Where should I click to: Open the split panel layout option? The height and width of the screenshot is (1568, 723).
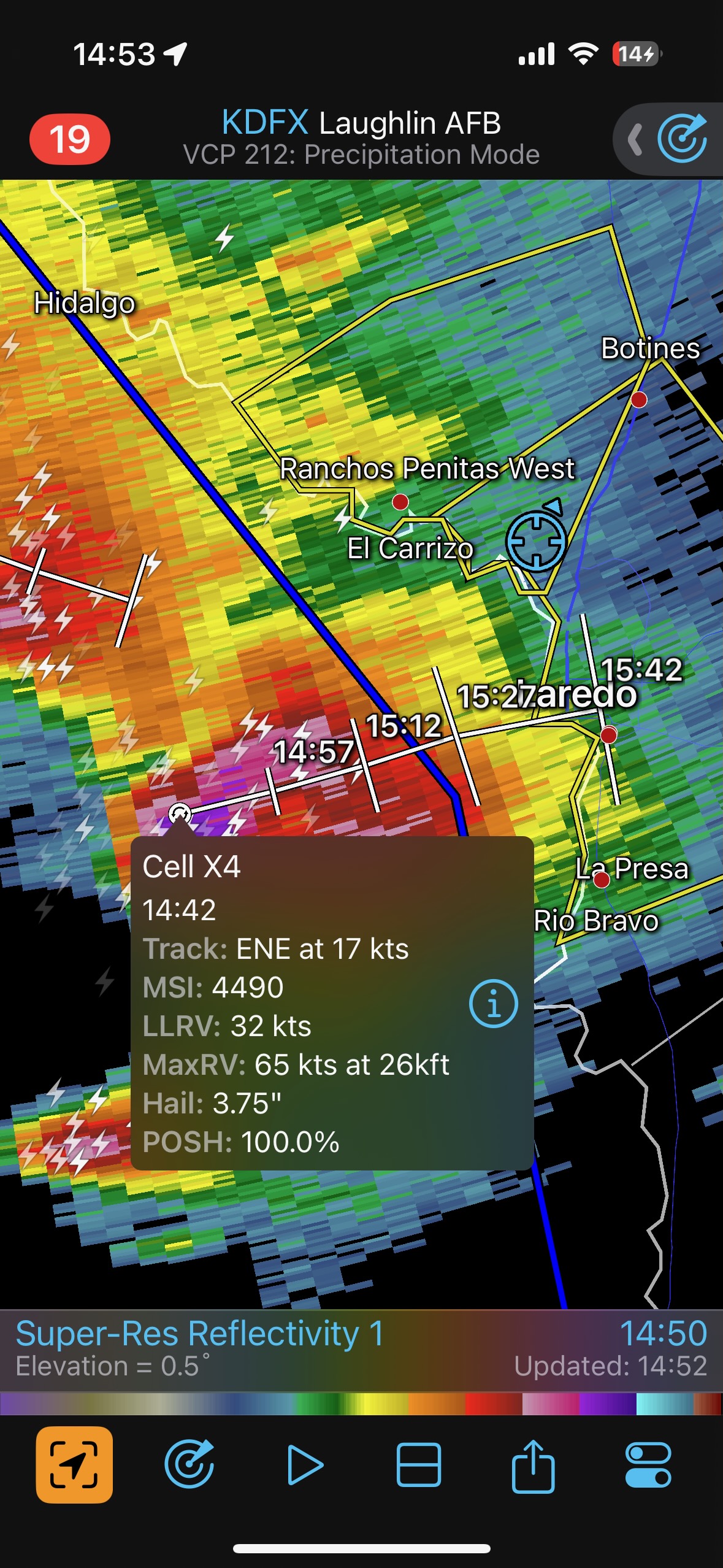[x=419, y=1464]
